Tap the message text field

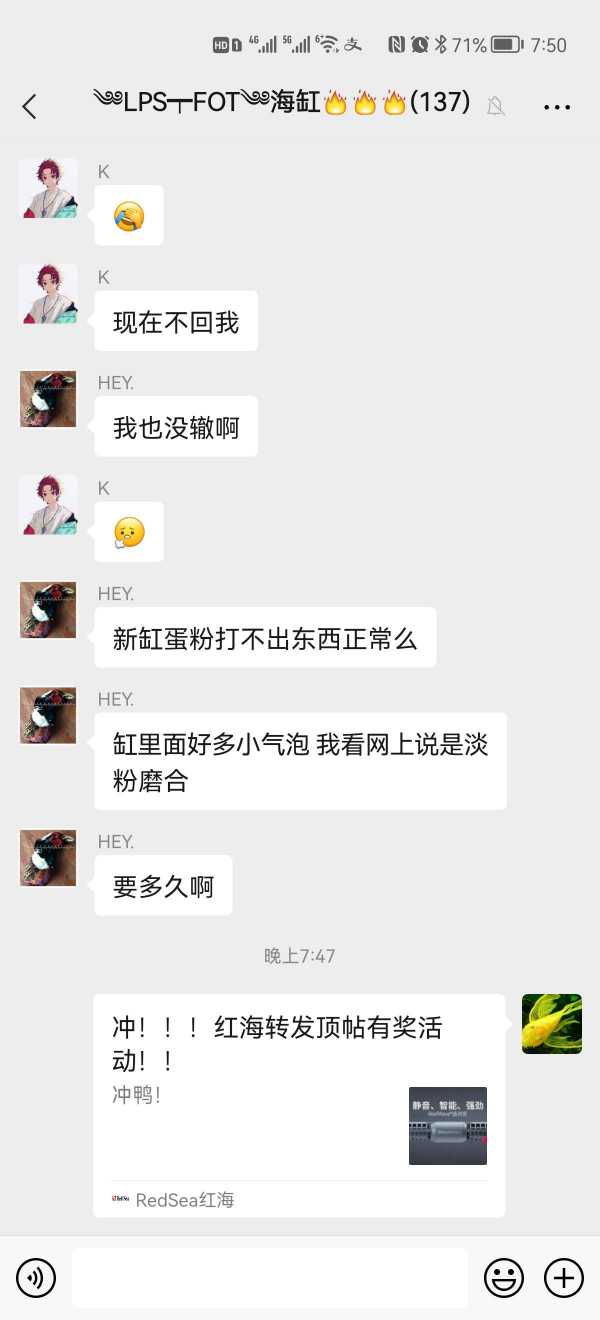(x=270, y=1277)
